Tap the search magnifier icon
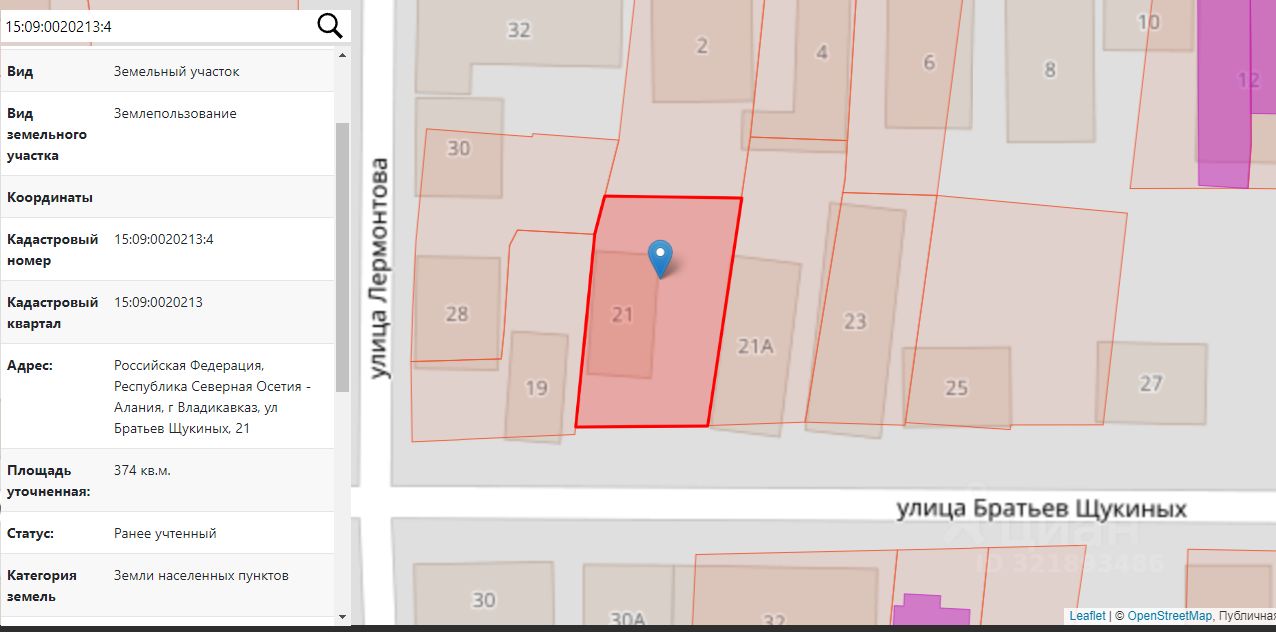1276x632 pixels. (x=330, y=26)
